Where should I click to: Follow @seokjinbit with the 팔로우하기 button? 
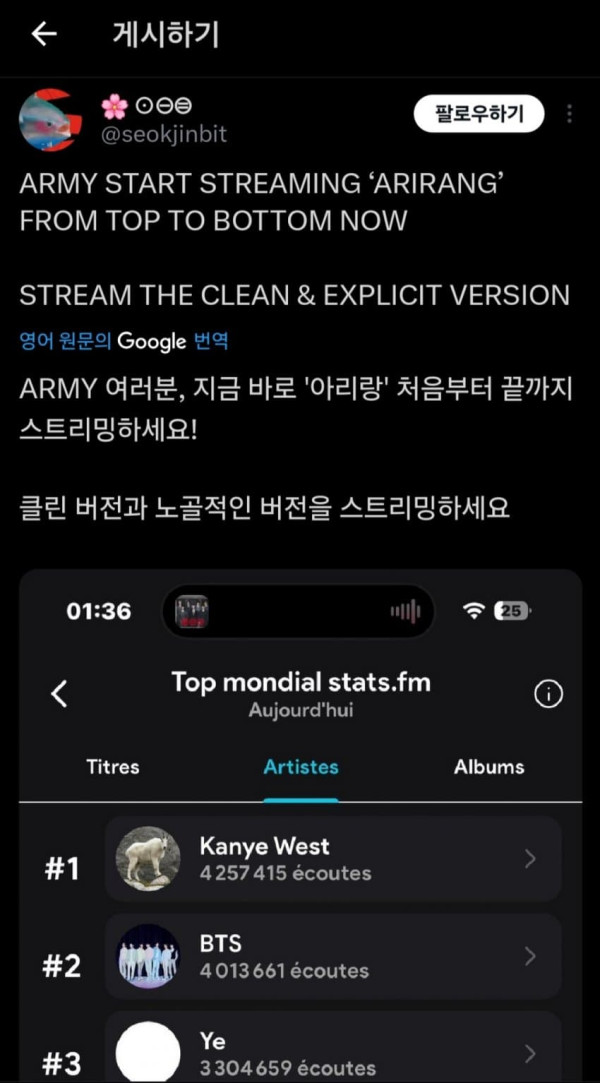point(478,113)
